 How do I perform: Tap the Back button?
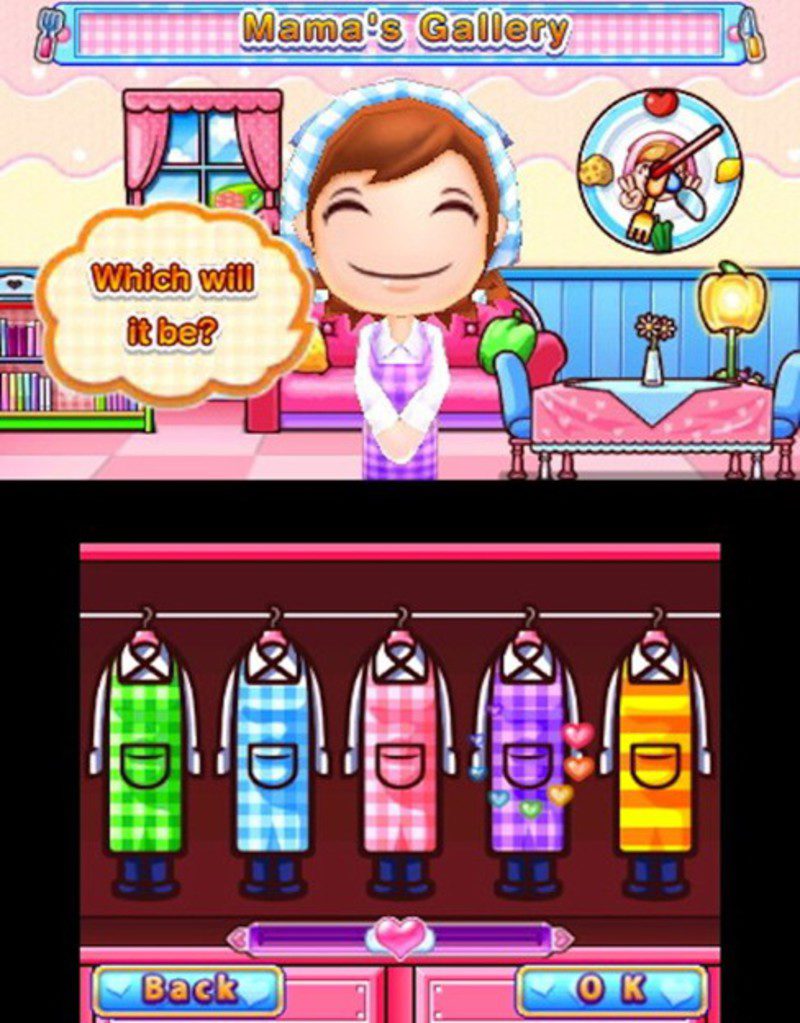click(x=188, y=989)
